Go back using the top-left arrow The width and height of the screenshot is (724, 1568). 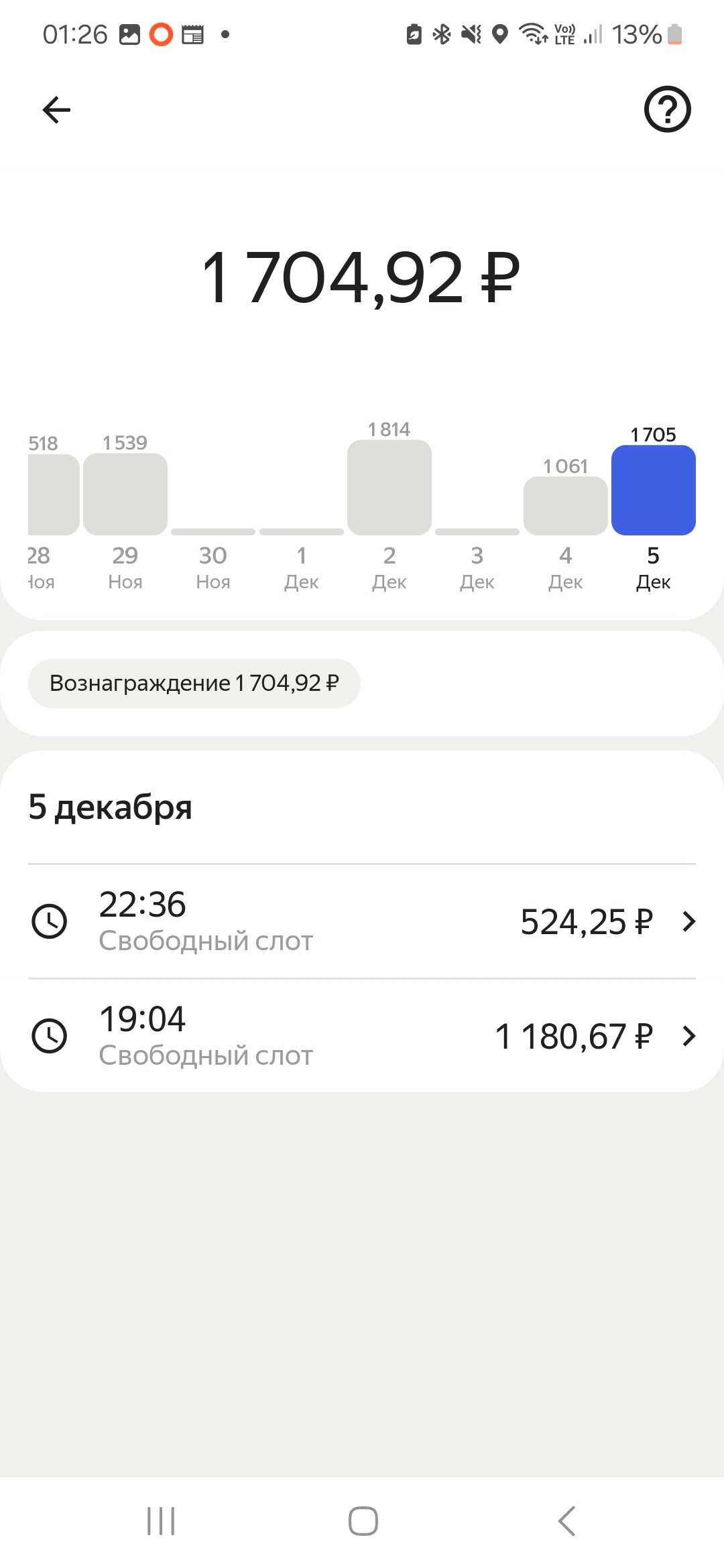tap(56, 110)
